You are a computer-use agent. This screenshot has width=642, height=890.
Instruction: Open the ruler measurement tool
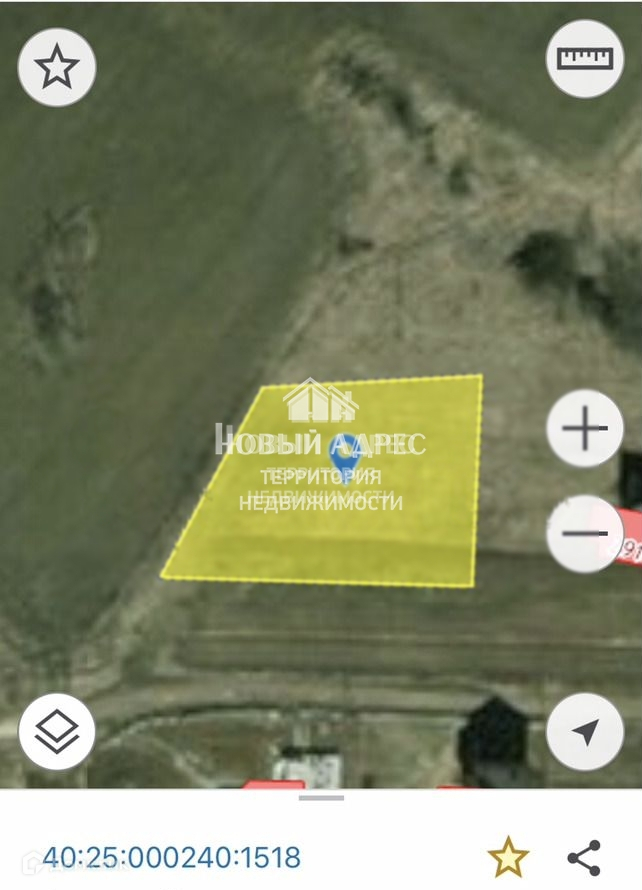pyautogui.click(x=585, y=58)
